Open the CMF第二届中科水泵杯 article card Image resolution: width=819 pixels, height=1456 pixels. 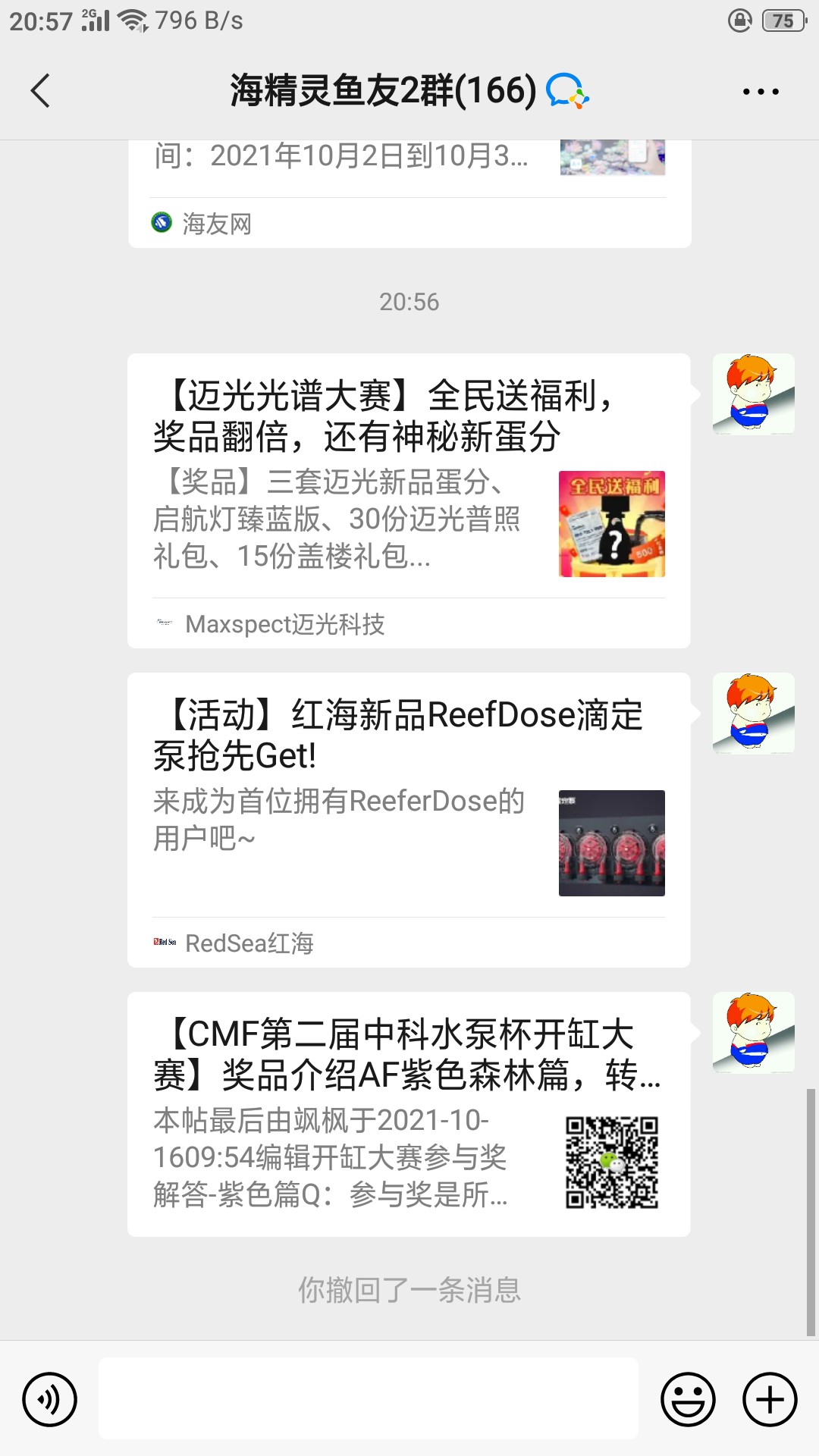tap(409, 1115)
